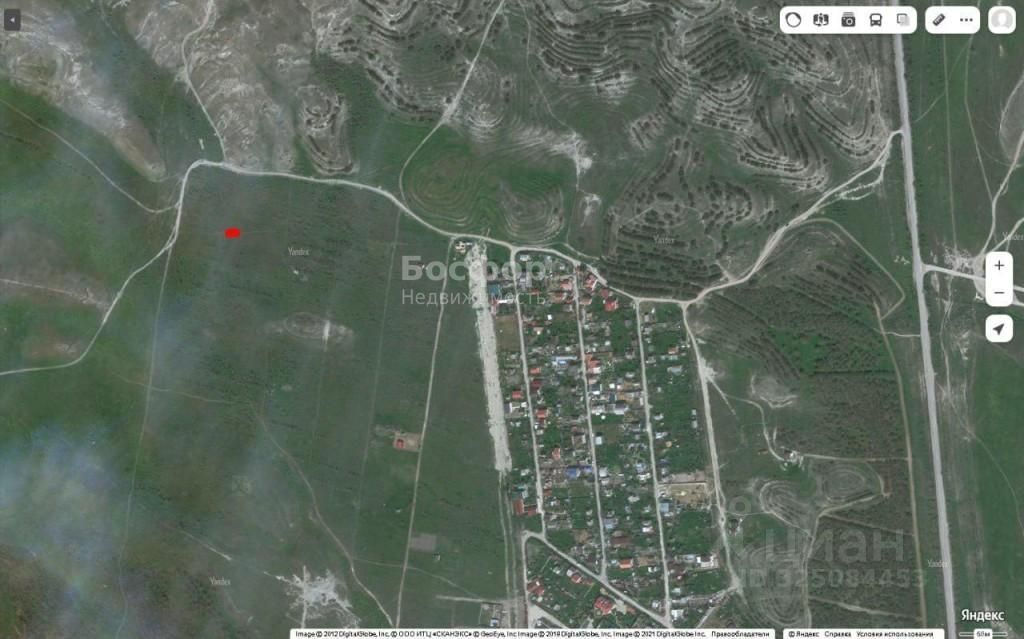
Task: Open the map layers switcher
Action: coord(902,20)
